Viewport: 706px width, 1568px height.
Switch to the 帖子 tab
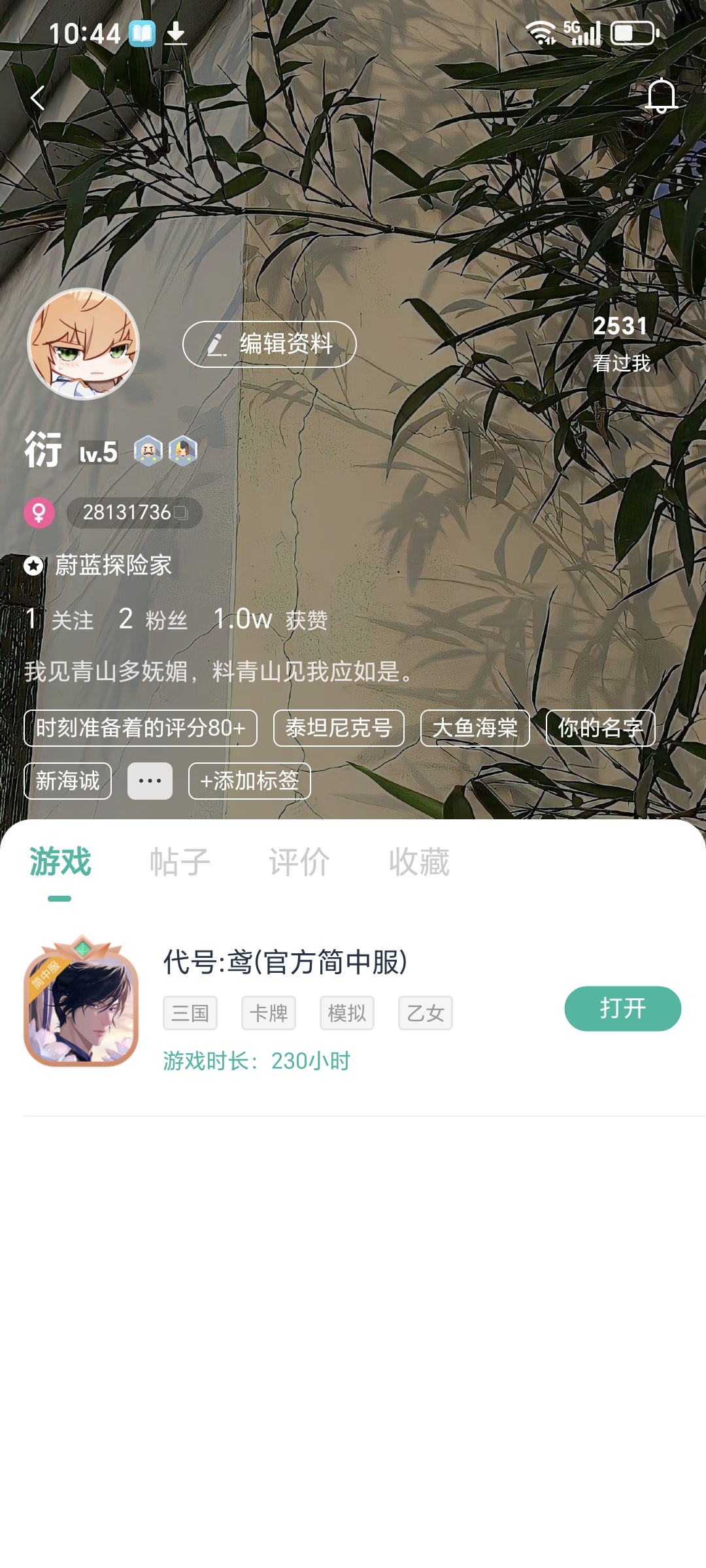pos(180,862)
